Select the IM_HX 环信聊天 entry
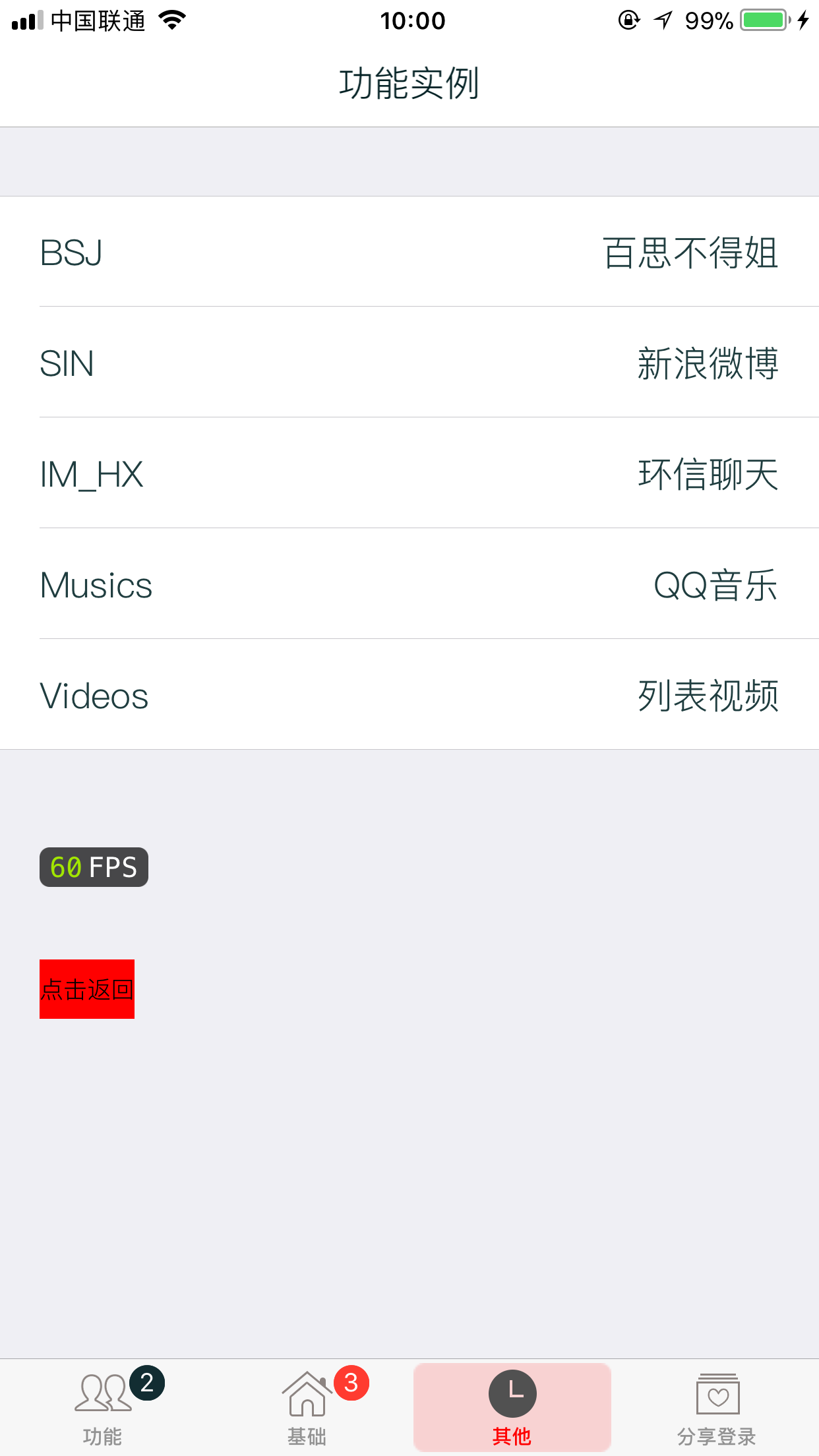Viewport: 819px width, 1456px height. 409,473
